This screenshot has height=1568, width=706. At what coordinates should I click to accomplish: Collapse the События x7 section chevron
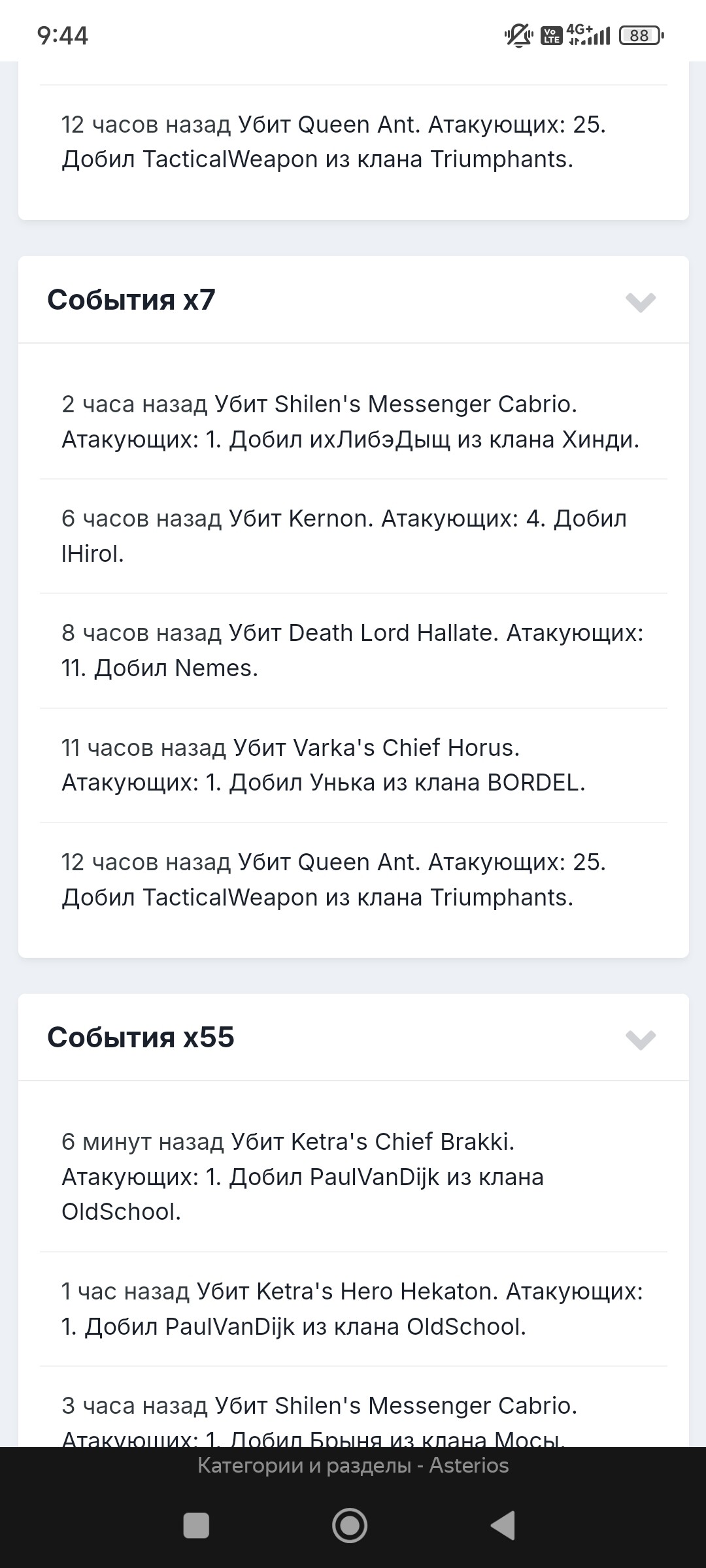(x=640, y=301)
